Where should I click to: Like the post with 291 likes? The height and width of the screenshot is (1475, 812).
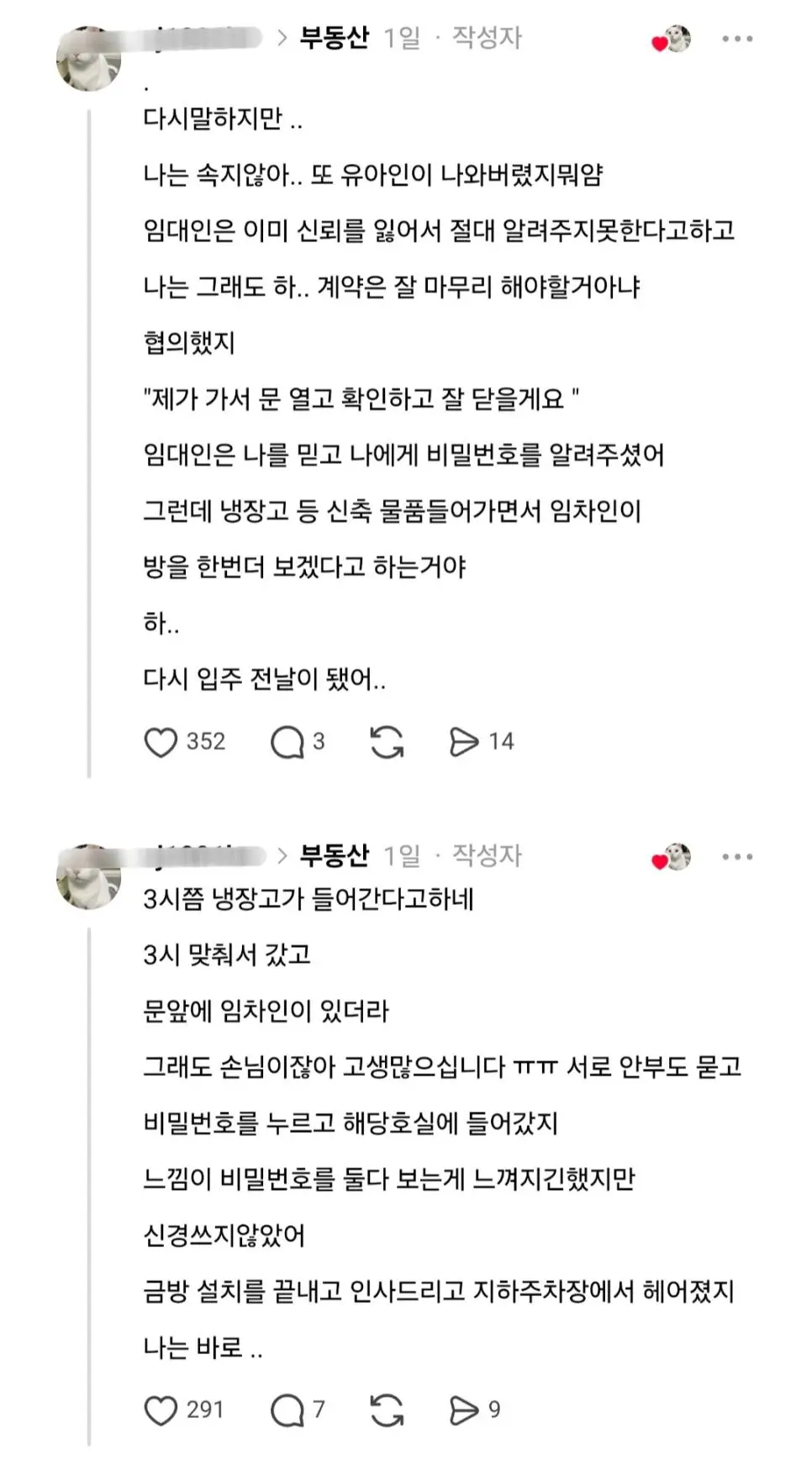coord(161,1410)
